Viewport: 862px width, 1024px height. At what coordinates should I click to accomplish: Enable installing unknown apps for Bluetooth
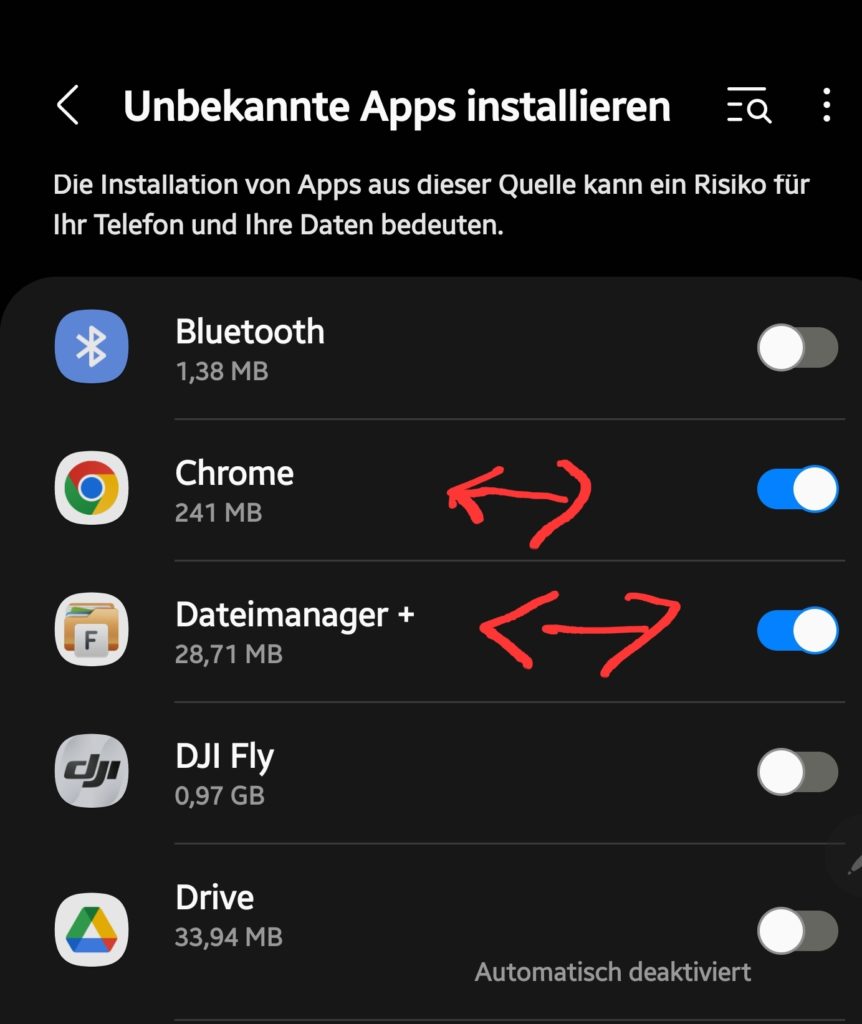click(797, 346)
